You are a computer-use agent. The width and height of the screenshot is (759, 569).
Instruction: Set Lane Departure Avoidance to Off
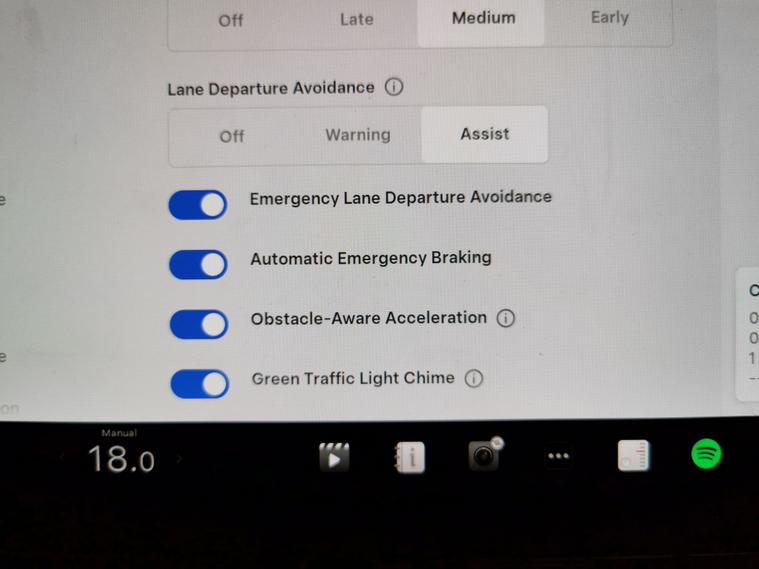coord(231,135)
